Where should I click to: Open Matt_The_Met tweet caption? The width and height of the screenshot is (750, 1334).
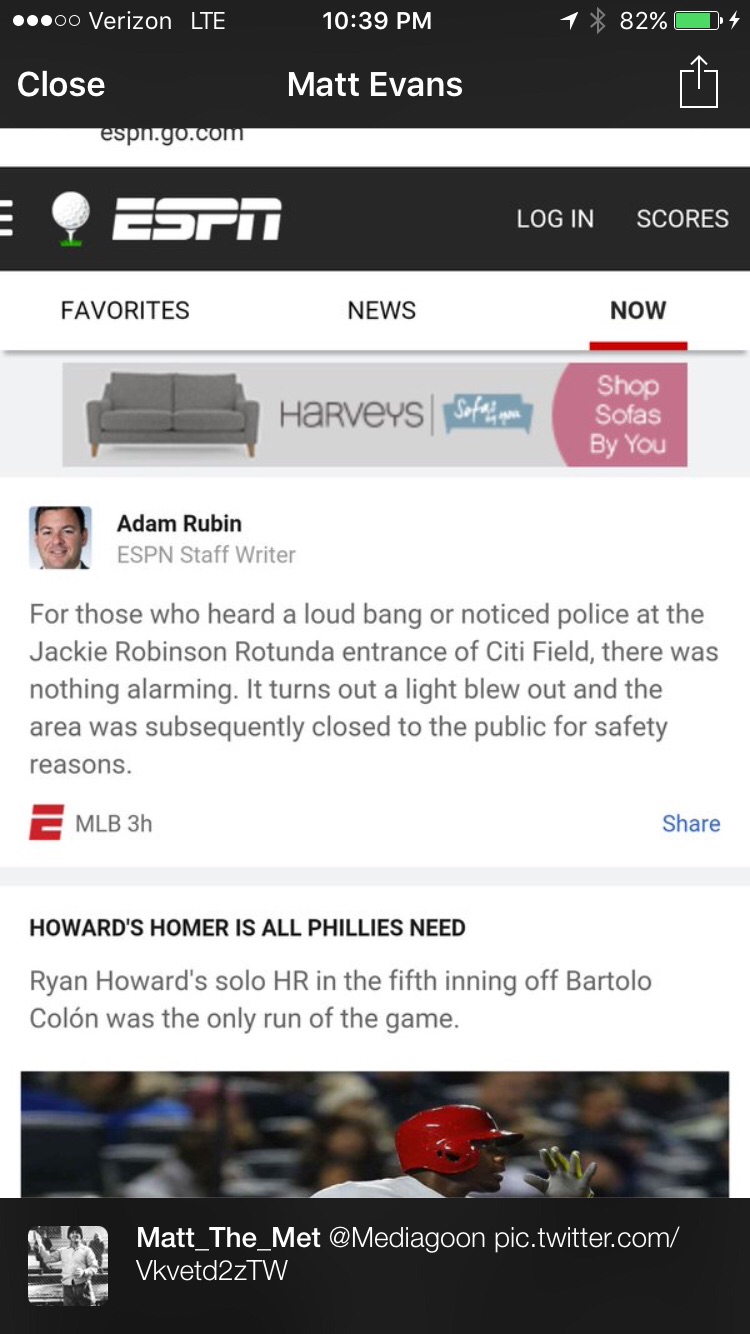click(x=408, y=1254)
